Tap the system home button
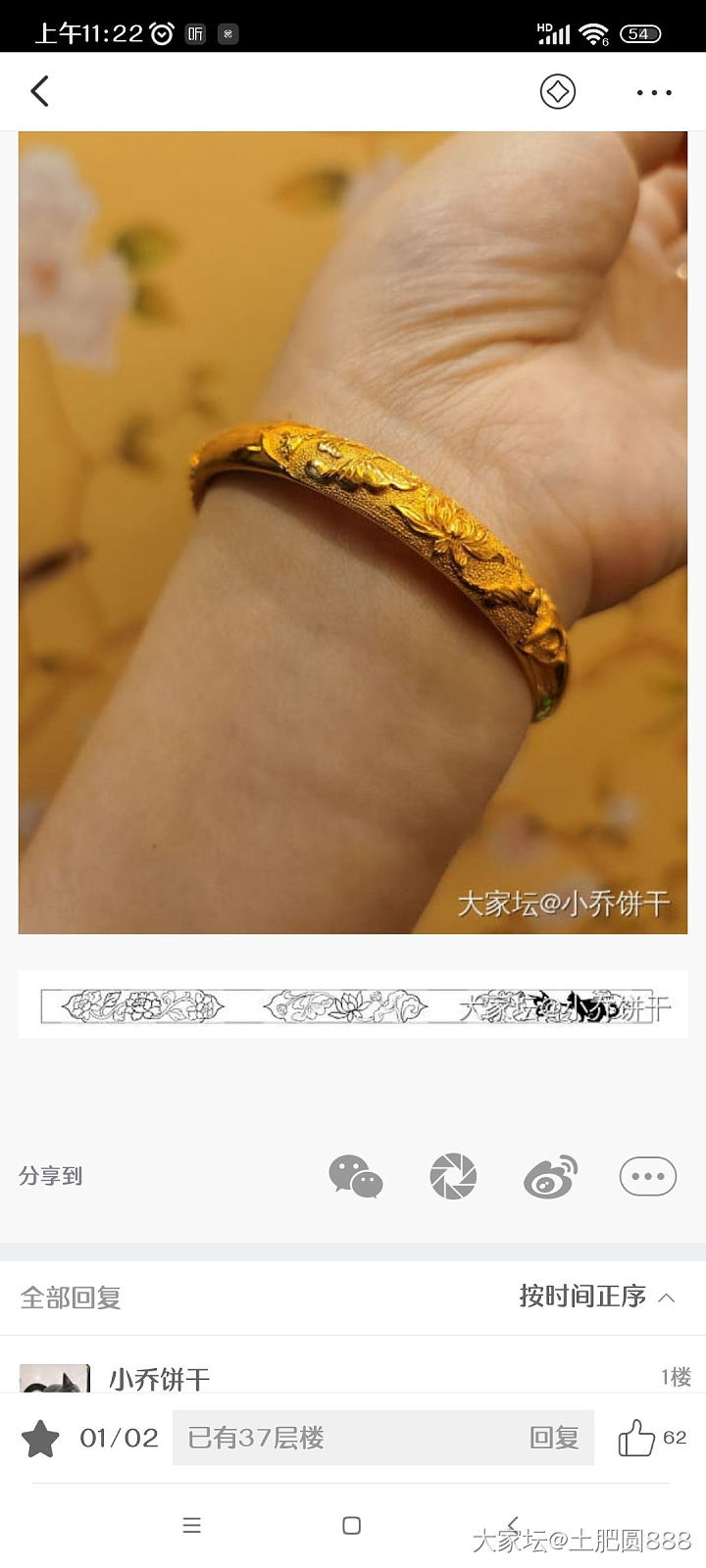This screenshot has width=706, height=1568. (351, 1525)
